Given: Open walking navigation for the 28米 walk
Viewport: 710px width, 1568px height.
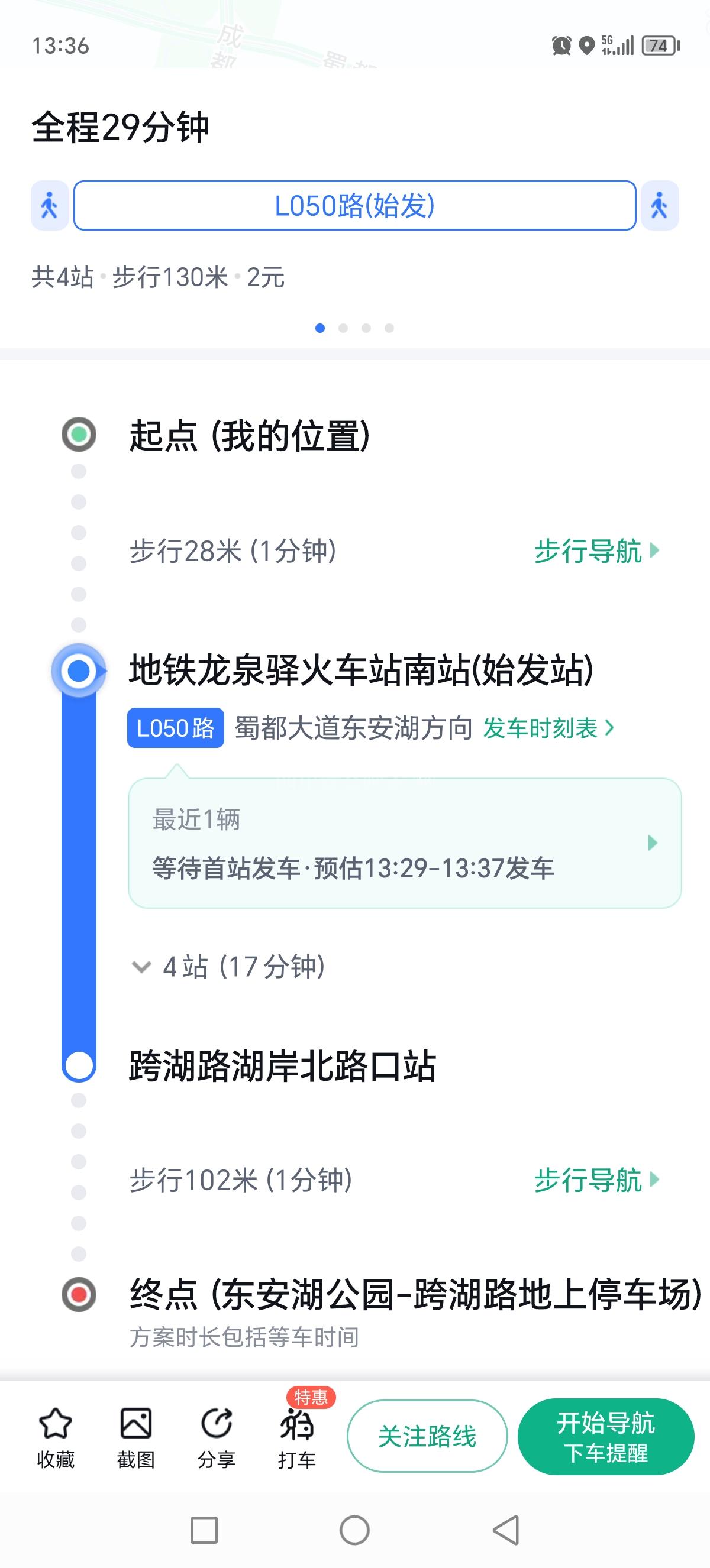Looking at the screenshot, I should click(x=596, y=551).
